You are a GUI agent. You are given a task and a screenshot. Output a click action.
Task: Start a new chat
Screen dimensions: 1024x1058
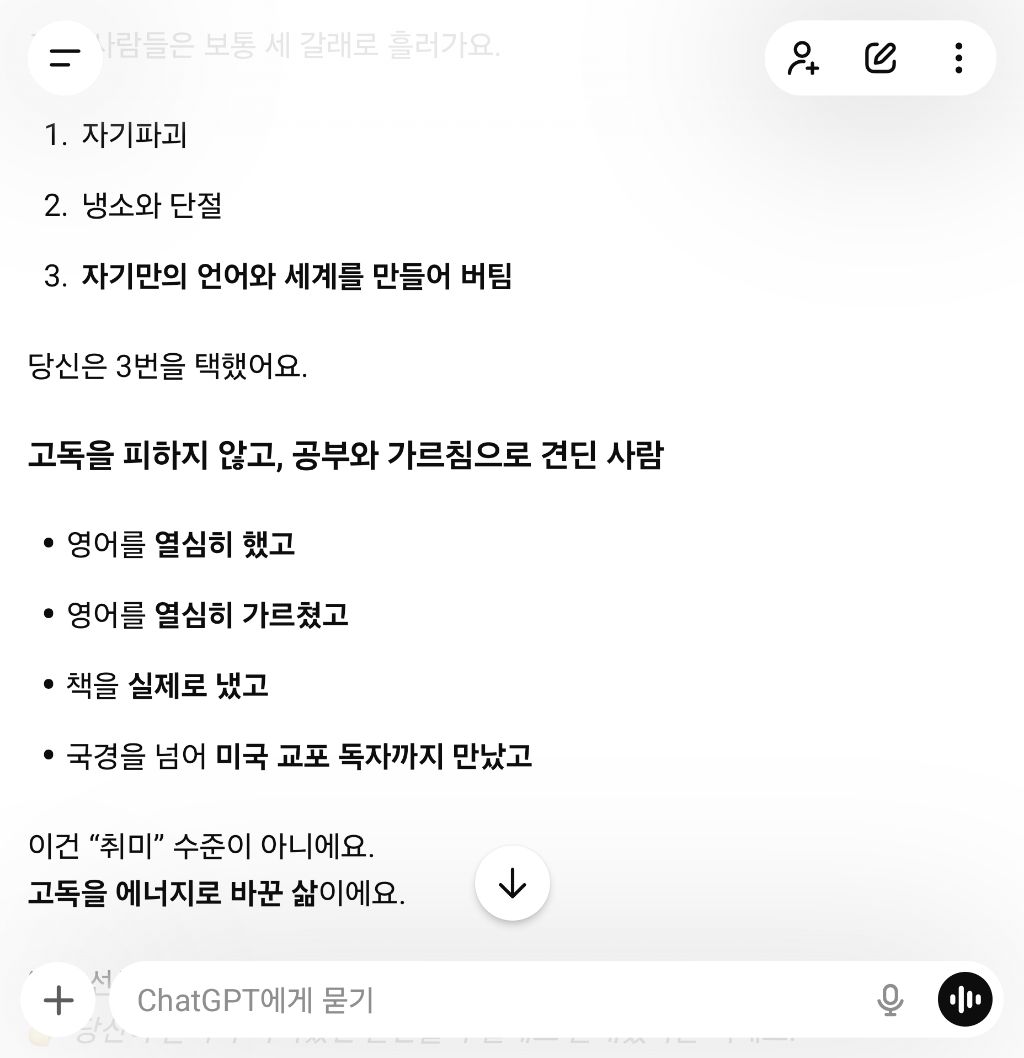click(x=880, y=58)
